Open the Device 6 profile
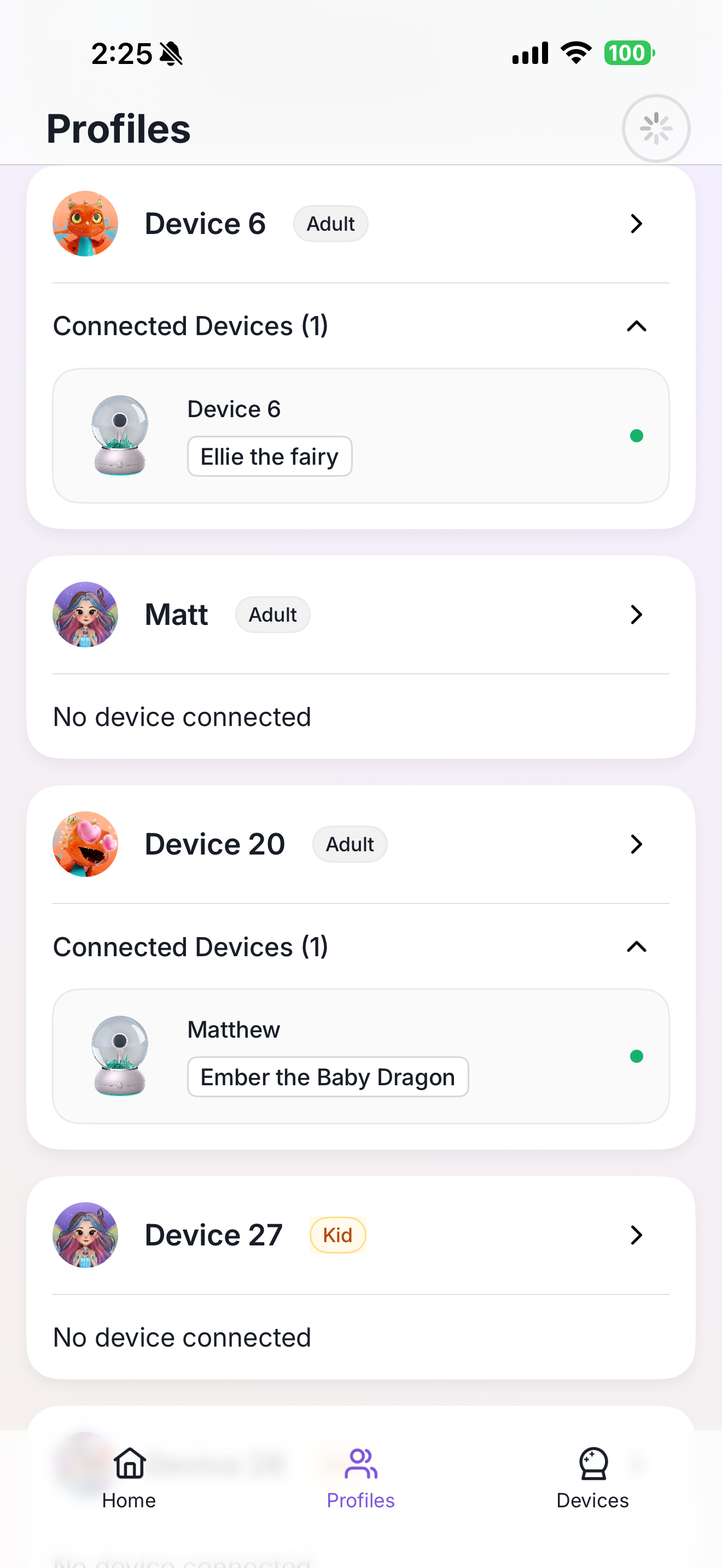The image size is (722, 1568). [x=359, y=224]
